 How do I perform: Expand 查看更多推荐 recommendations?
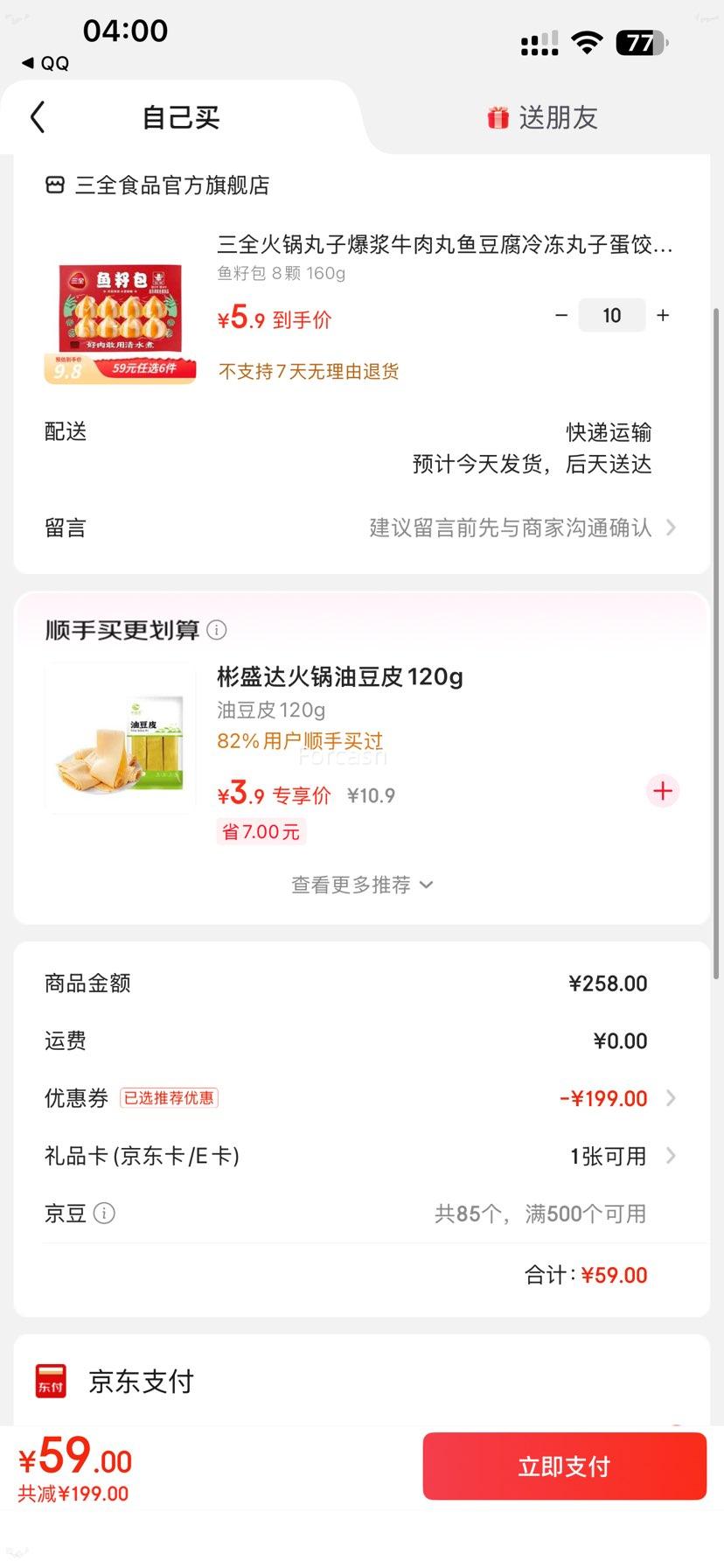(x=361, y=885)
